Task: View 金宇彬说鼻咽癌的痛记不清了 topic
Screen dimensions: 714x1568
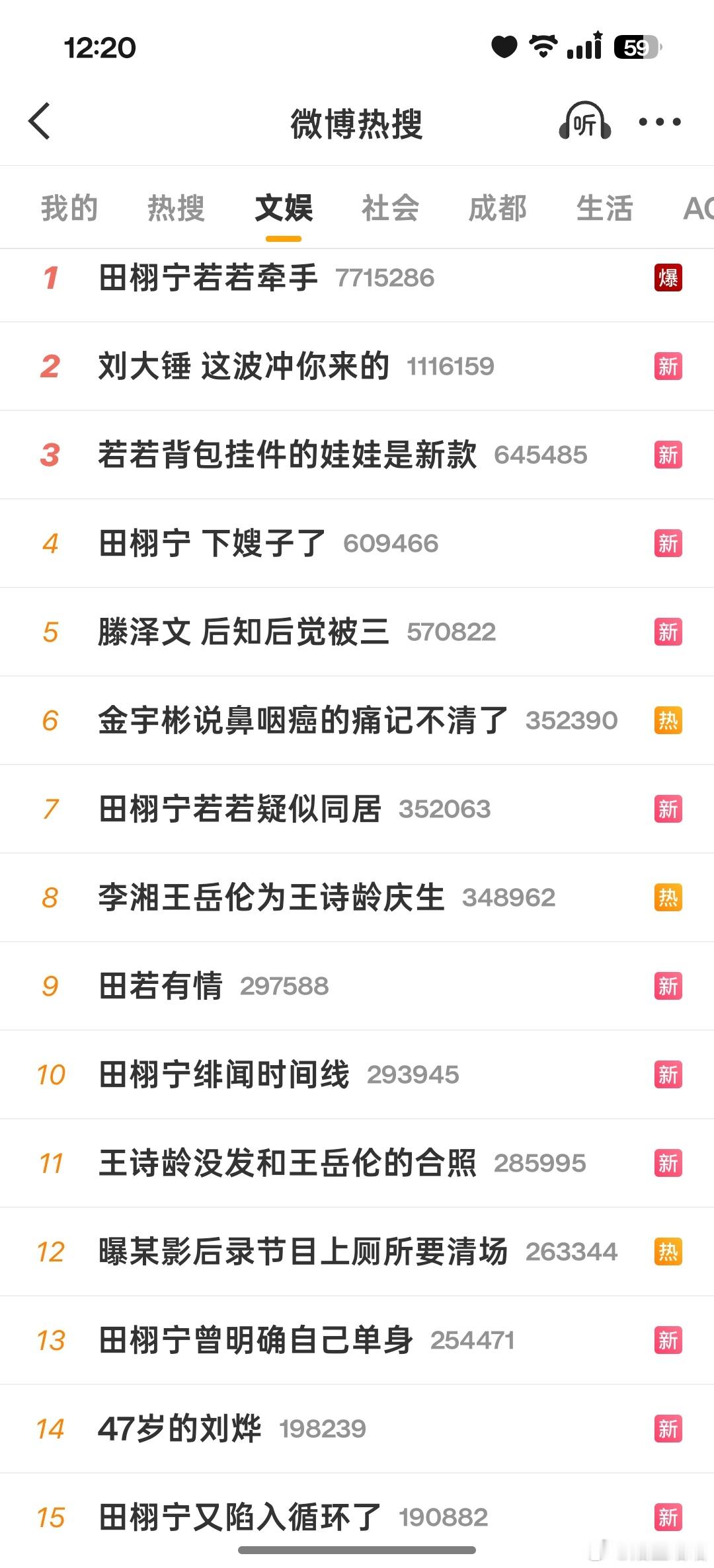Action: pyautogui.click(x=303, y=721)
